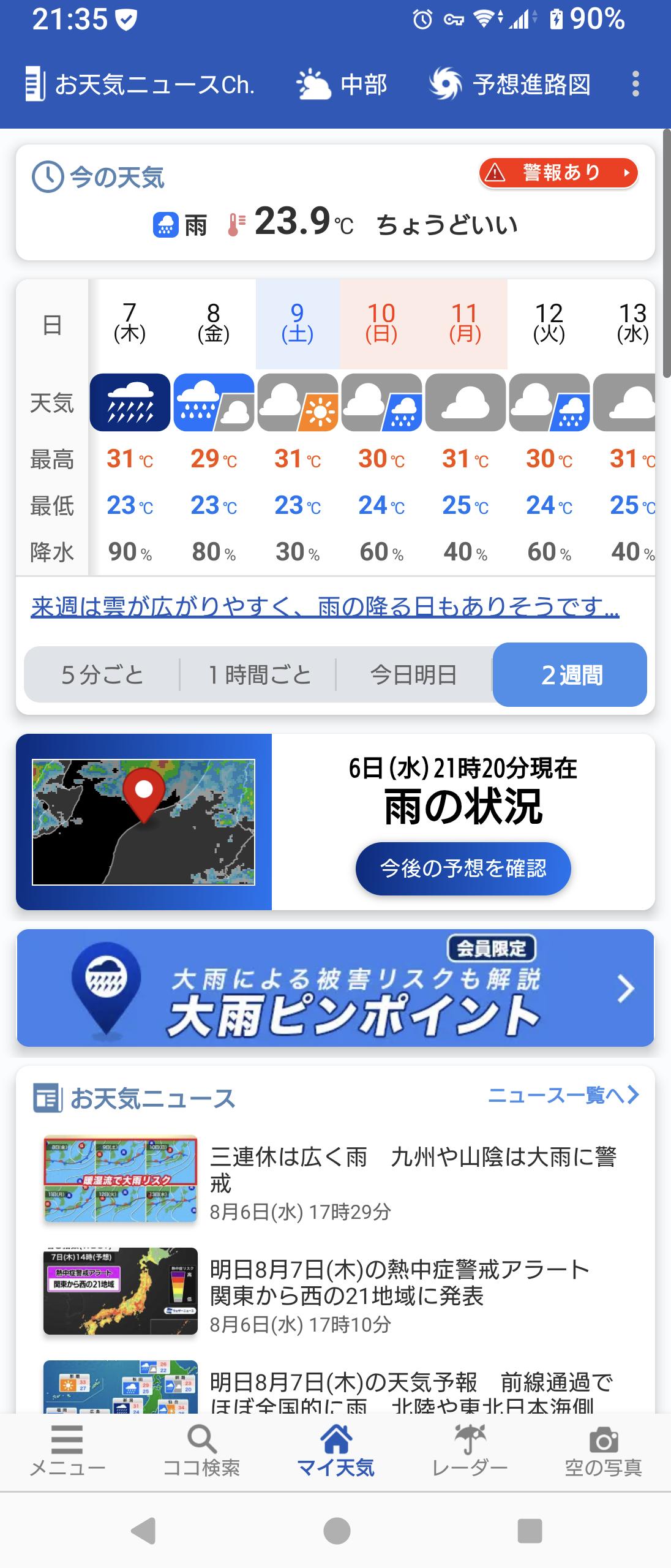Viewport: 671px width, 1568px height.
Task: Go to ニュース一覧へ
Action: pyautogui.click(x=563, y=1095)
